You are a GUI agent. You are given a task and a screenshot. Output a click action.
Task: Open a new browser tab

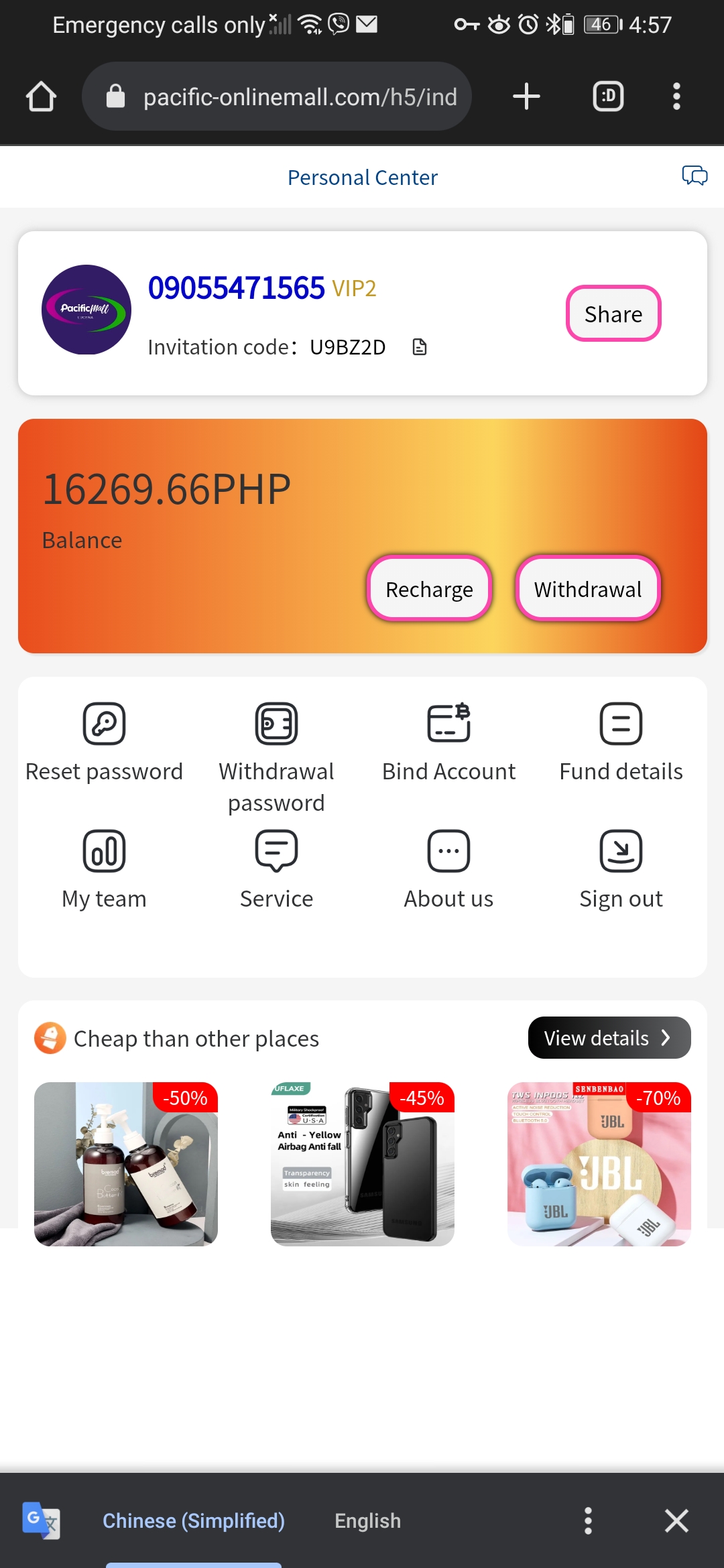point(526,96)
